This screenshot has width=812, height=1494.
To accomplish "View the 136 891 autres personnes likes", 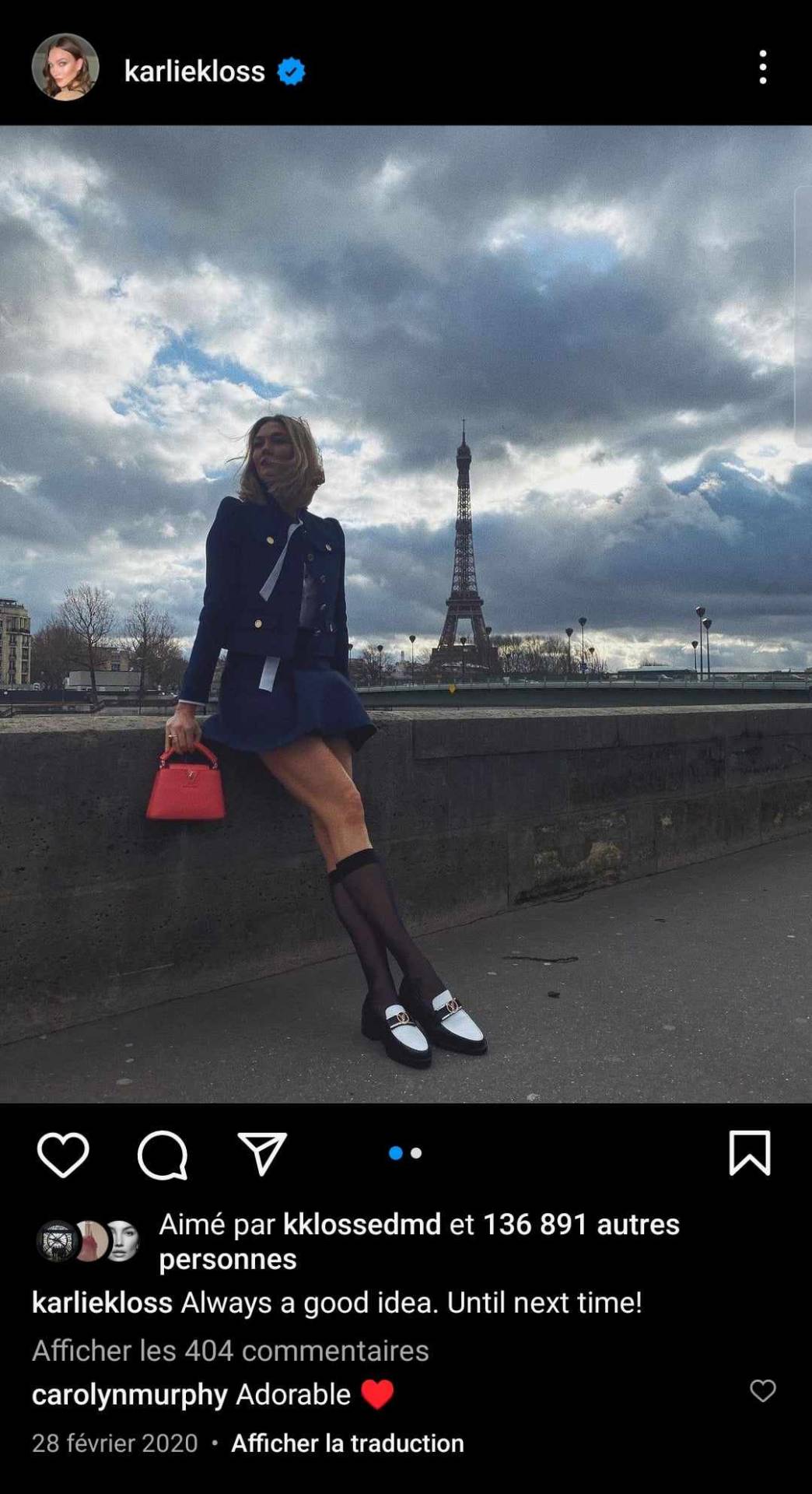I will click(x=580, y=1225).
